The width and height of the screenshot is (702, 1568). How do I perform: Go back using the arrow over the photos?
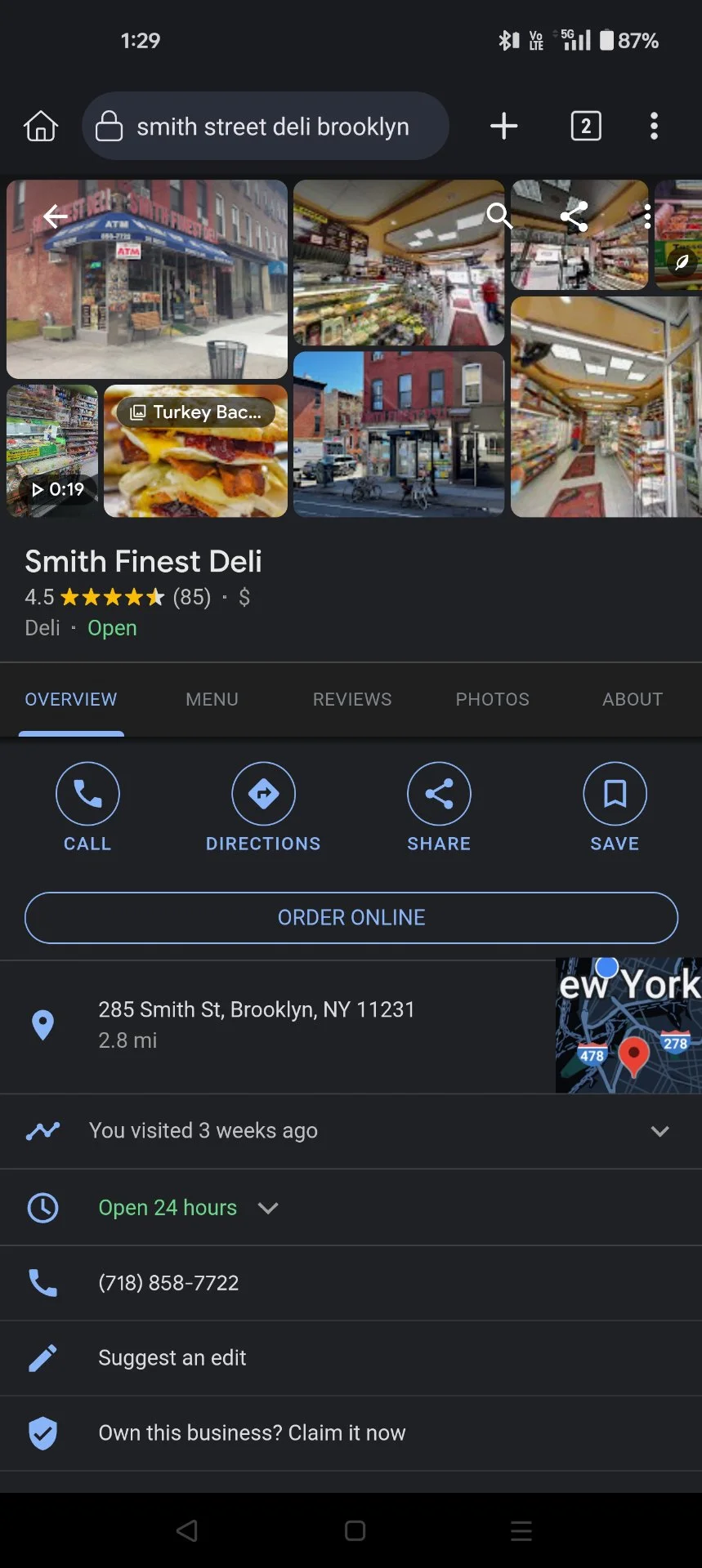click(55, 216)
